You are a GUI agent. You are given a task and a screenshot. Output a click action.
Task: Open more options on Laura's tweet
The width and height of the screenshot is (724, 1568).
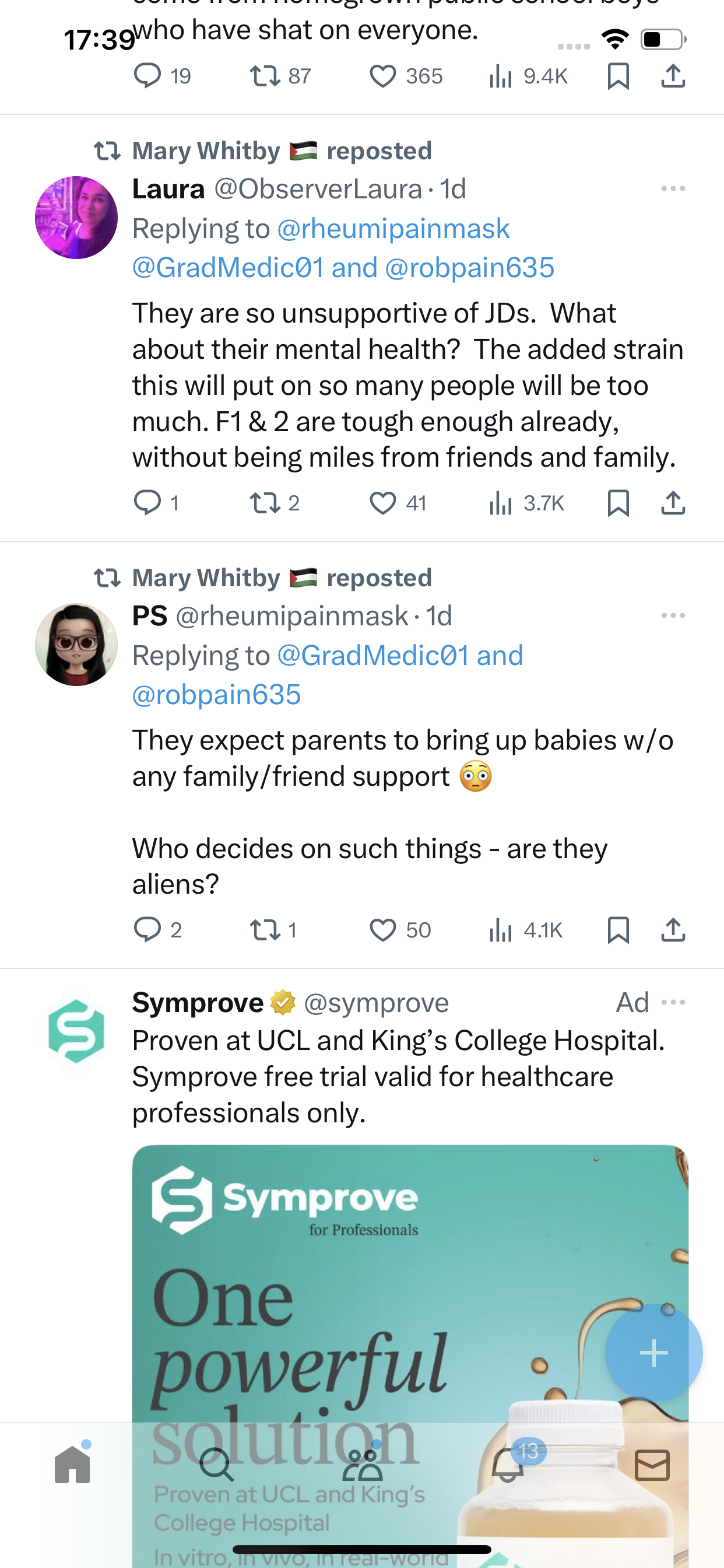pos(673,188)
